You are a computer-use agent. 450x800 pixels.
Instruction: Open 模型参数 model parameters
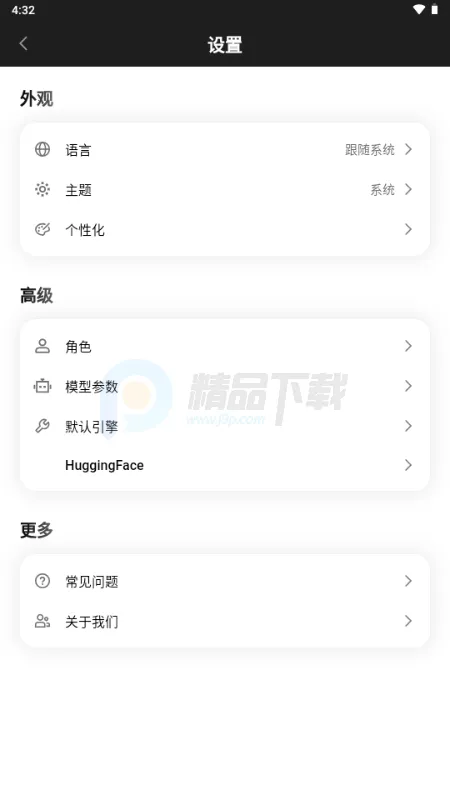coord(224,386)
